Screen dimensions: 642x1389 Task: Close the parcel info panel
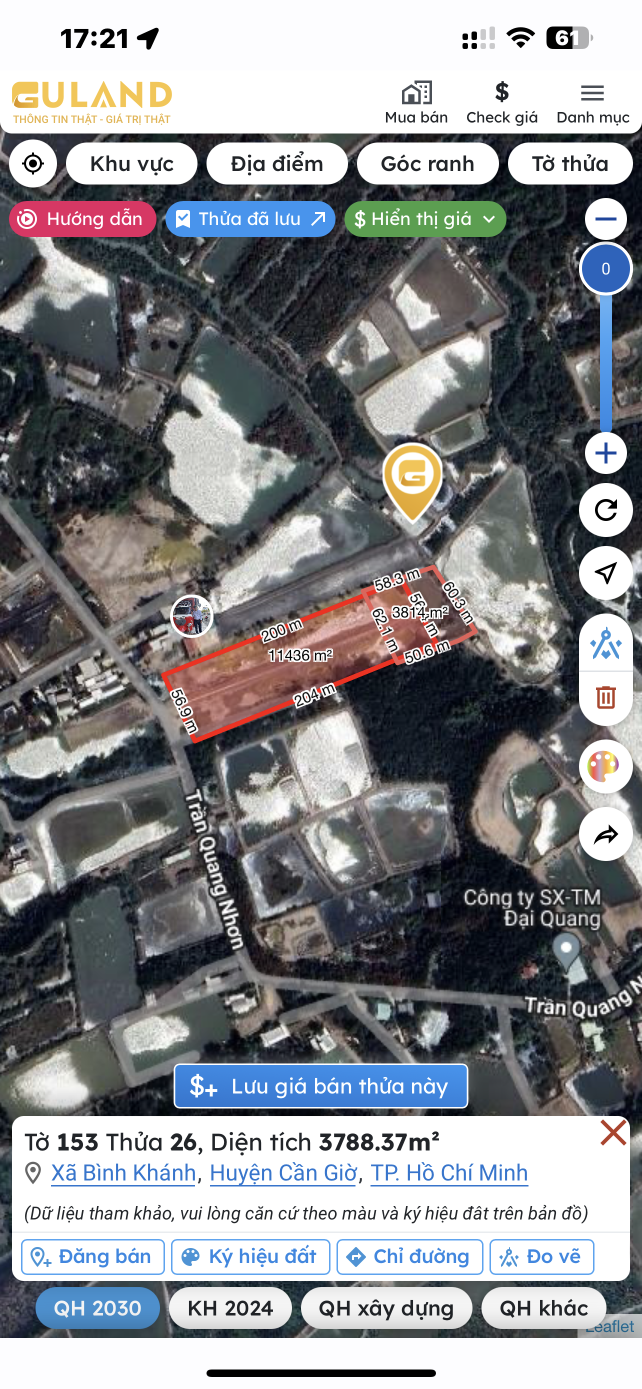613,1132
